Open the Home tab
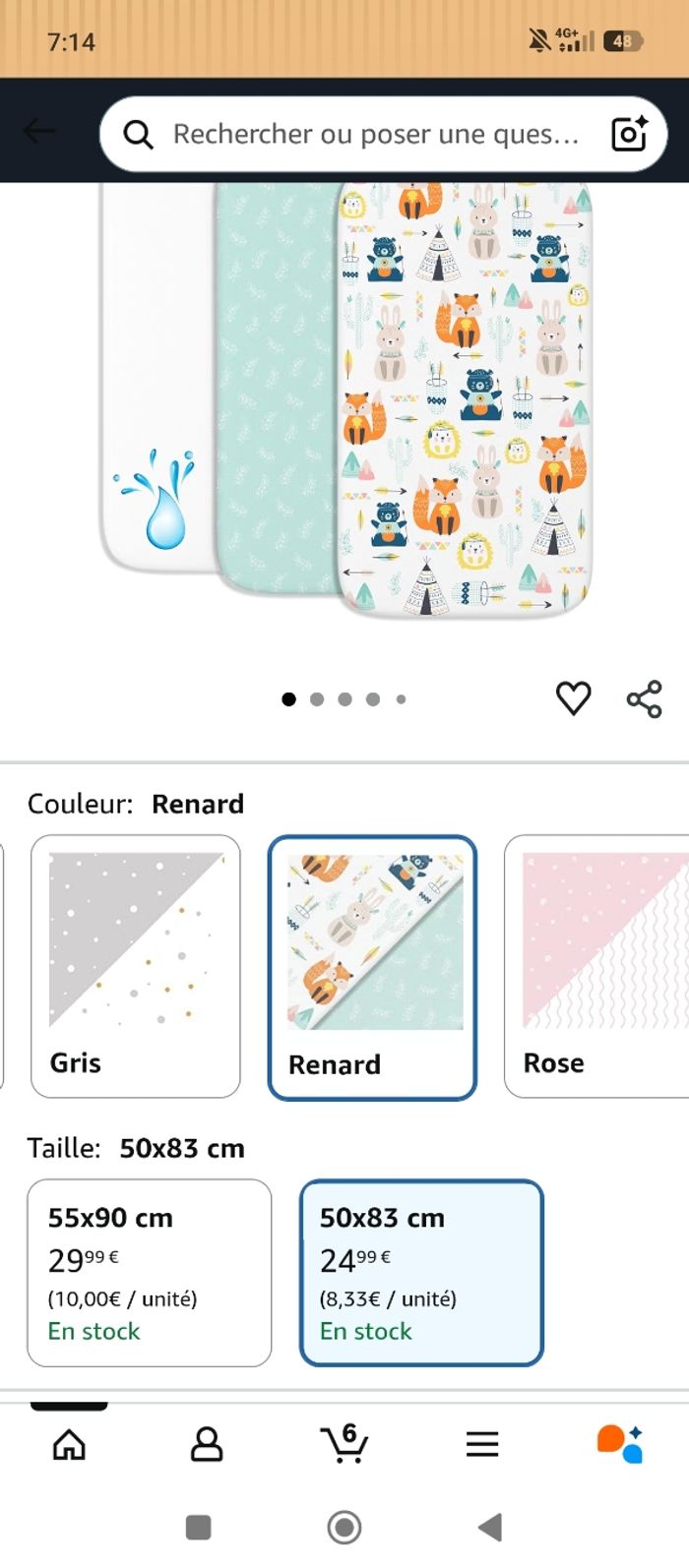 (x=69, y=1444)
